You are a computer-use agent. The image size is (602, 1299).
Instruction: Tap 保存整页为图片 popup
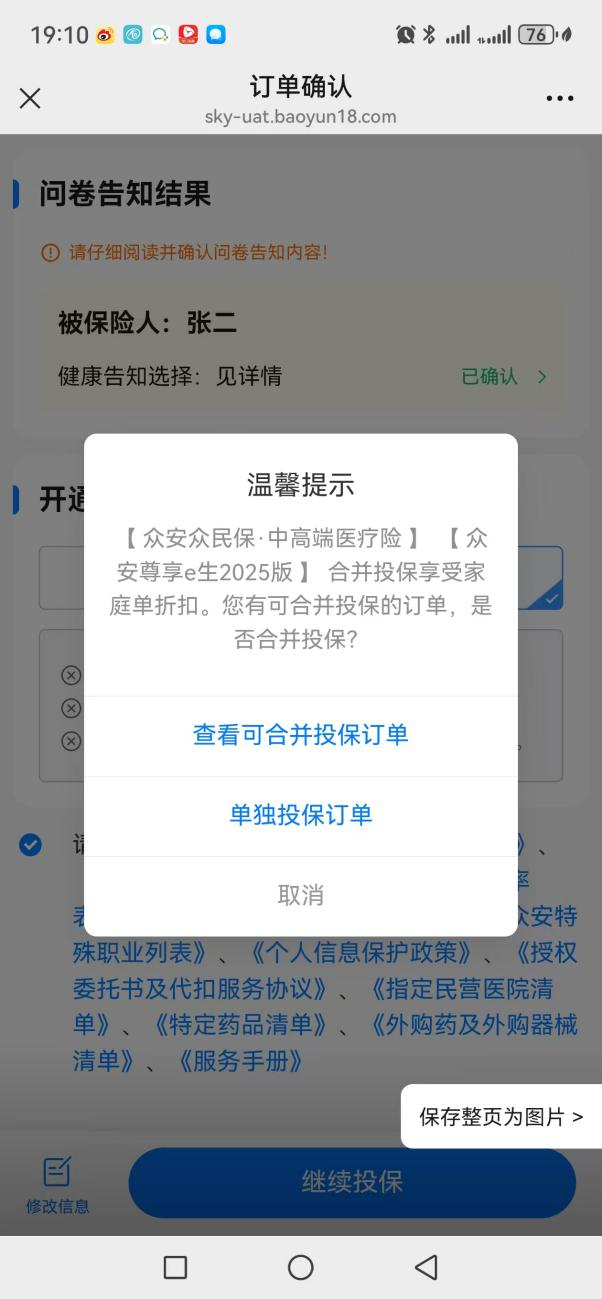click(501, 1116)
